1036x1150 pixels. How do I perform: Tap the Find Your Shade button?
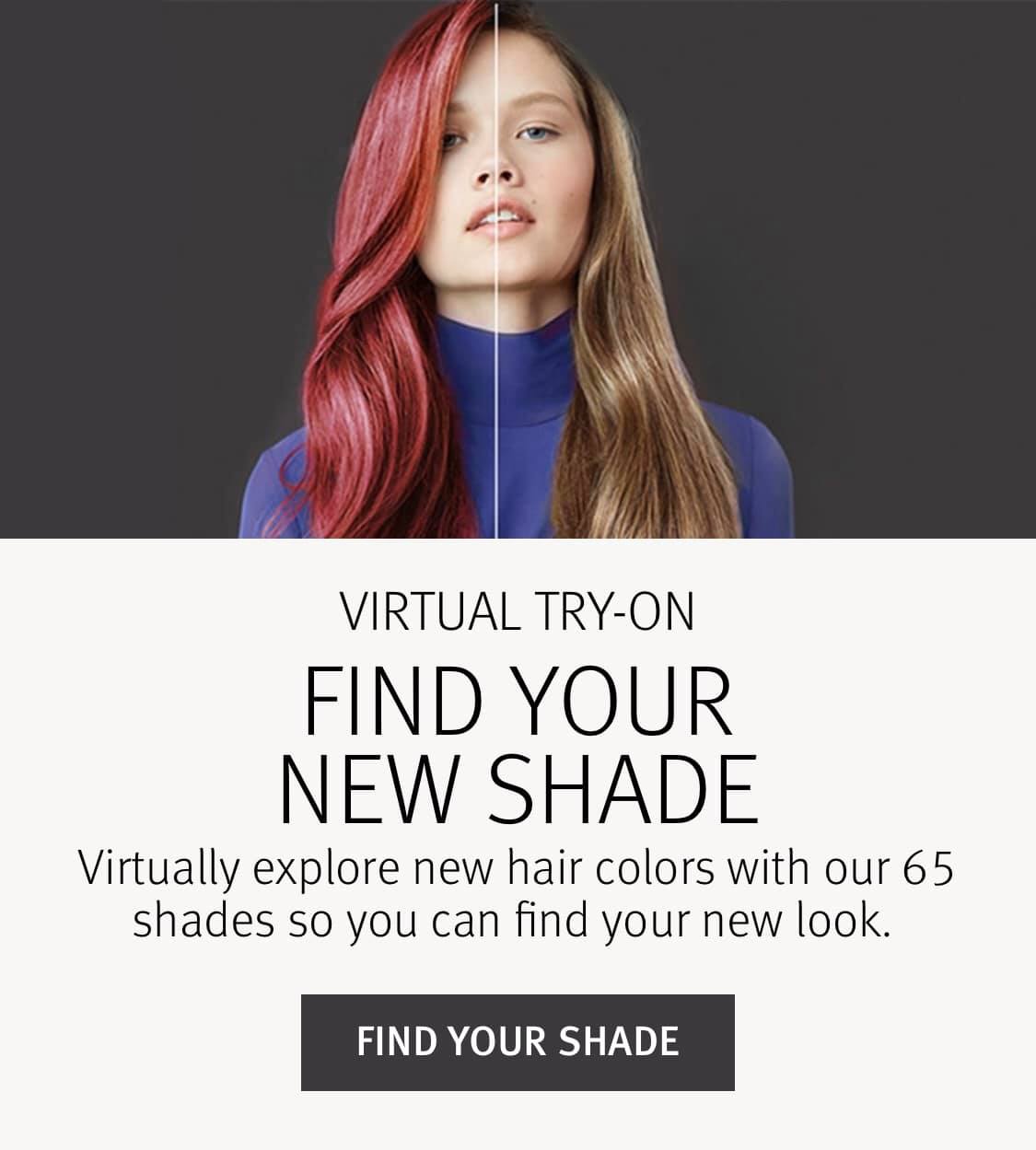[518, 1042]
